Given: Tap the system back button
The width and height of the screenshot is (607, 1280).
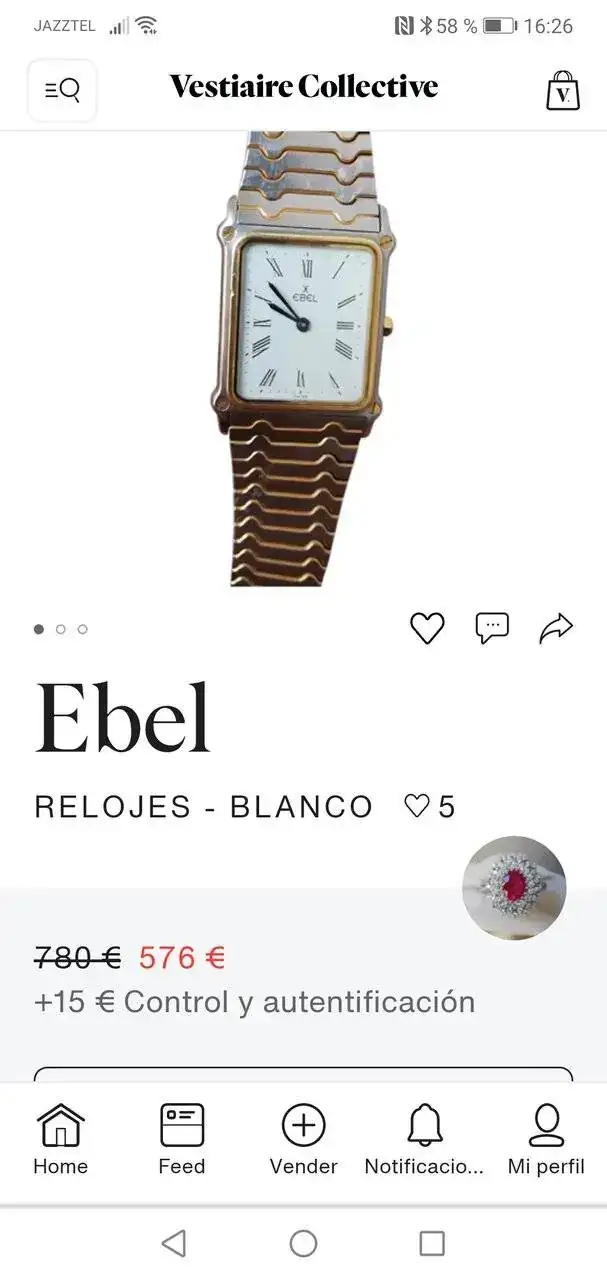Looking at the screenshot, I should pos(174,1243).
